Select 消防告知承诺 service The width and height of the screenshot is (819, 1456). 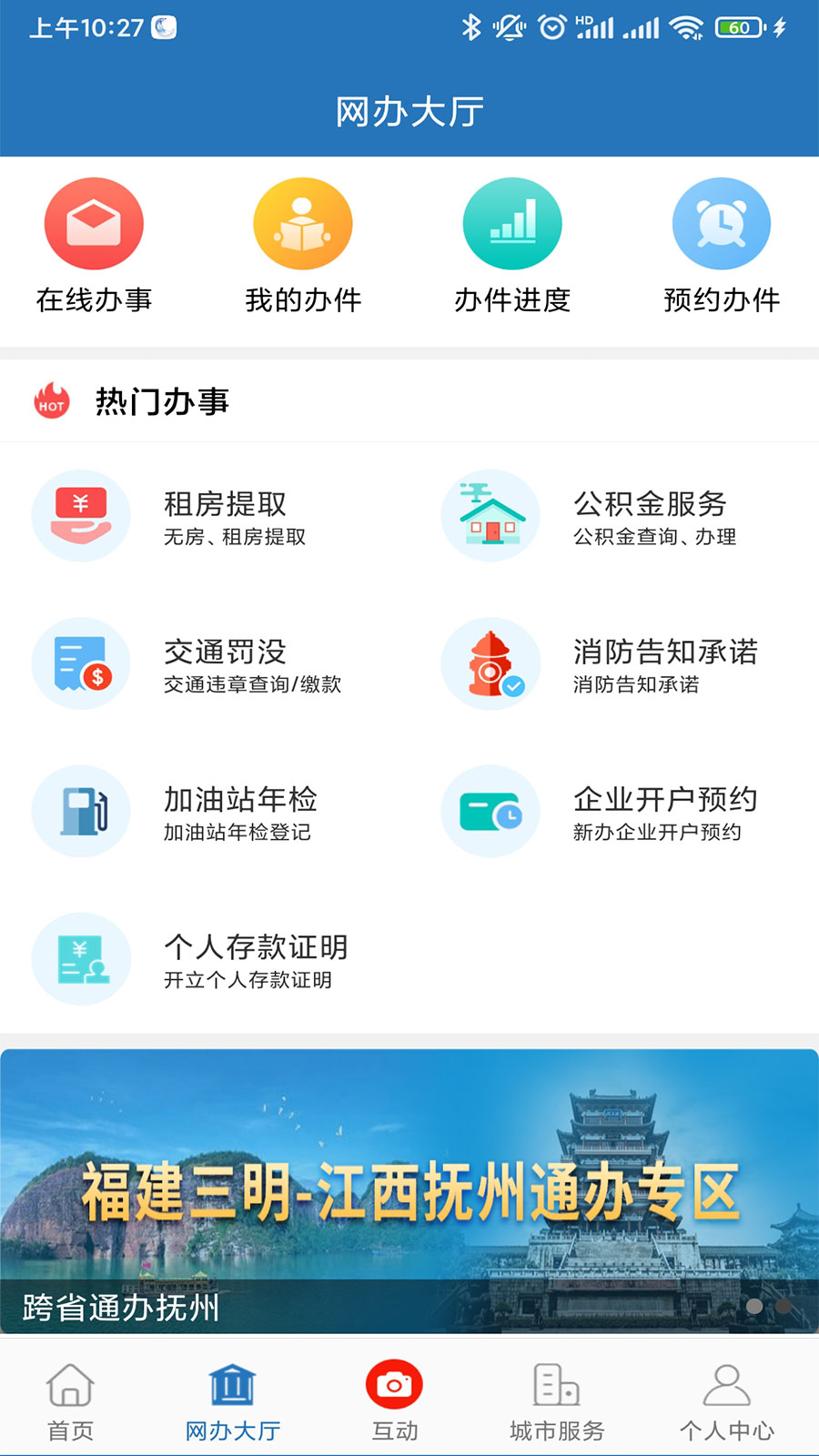point(601,664)
